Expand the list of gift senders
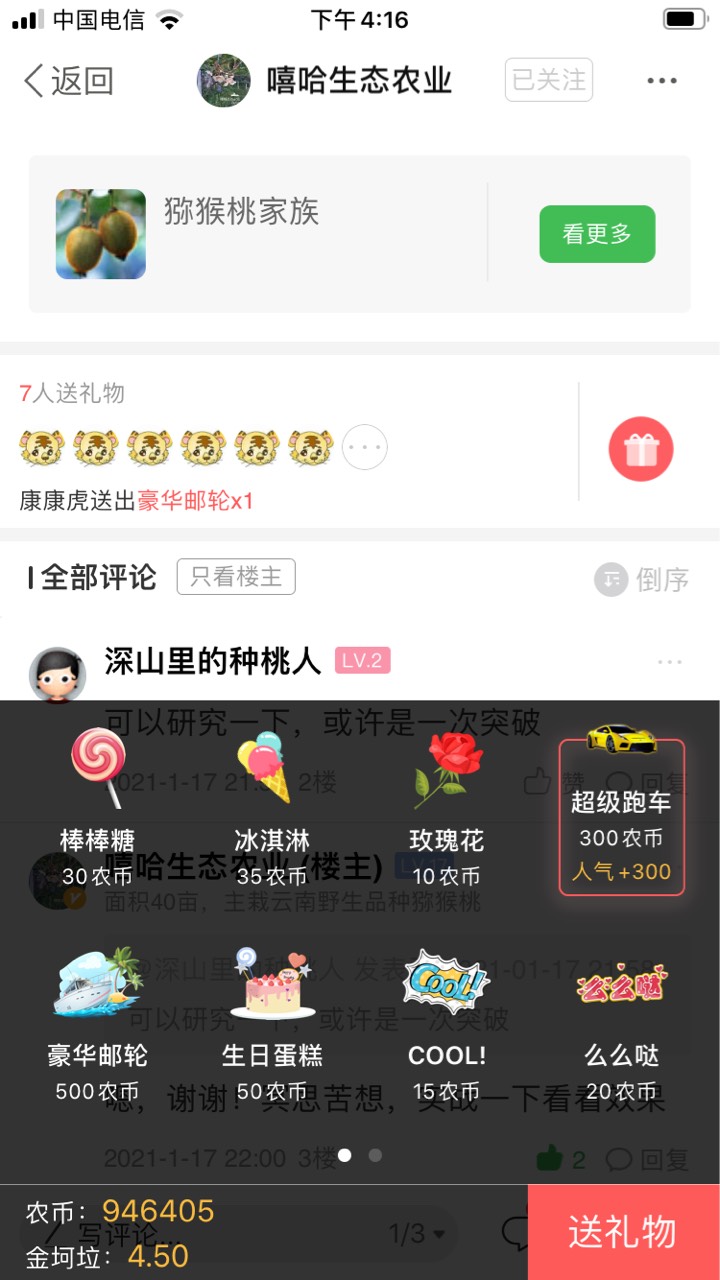 click(365, 448)
